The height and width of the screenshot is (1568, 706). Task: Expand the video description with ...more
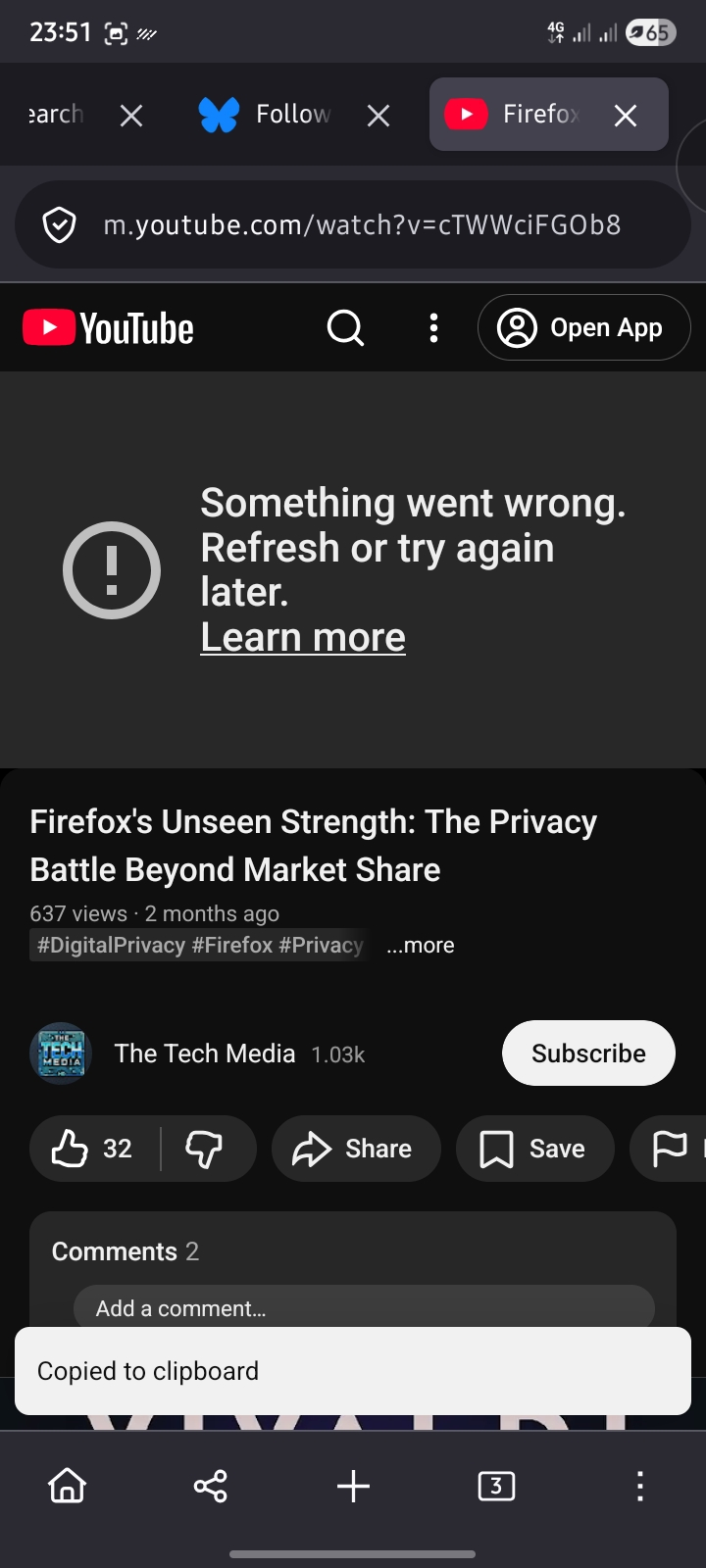[421, 946]
